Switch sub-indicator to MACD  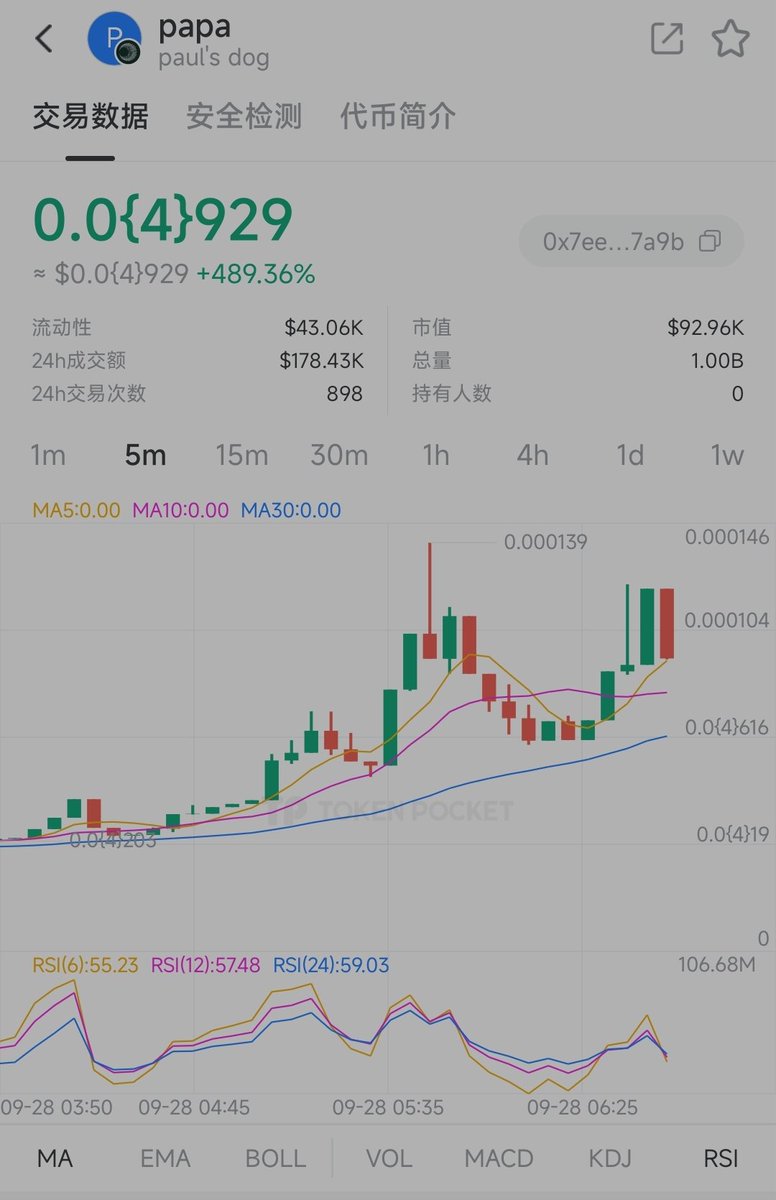pyautogui.click(x=499, y=1158)
